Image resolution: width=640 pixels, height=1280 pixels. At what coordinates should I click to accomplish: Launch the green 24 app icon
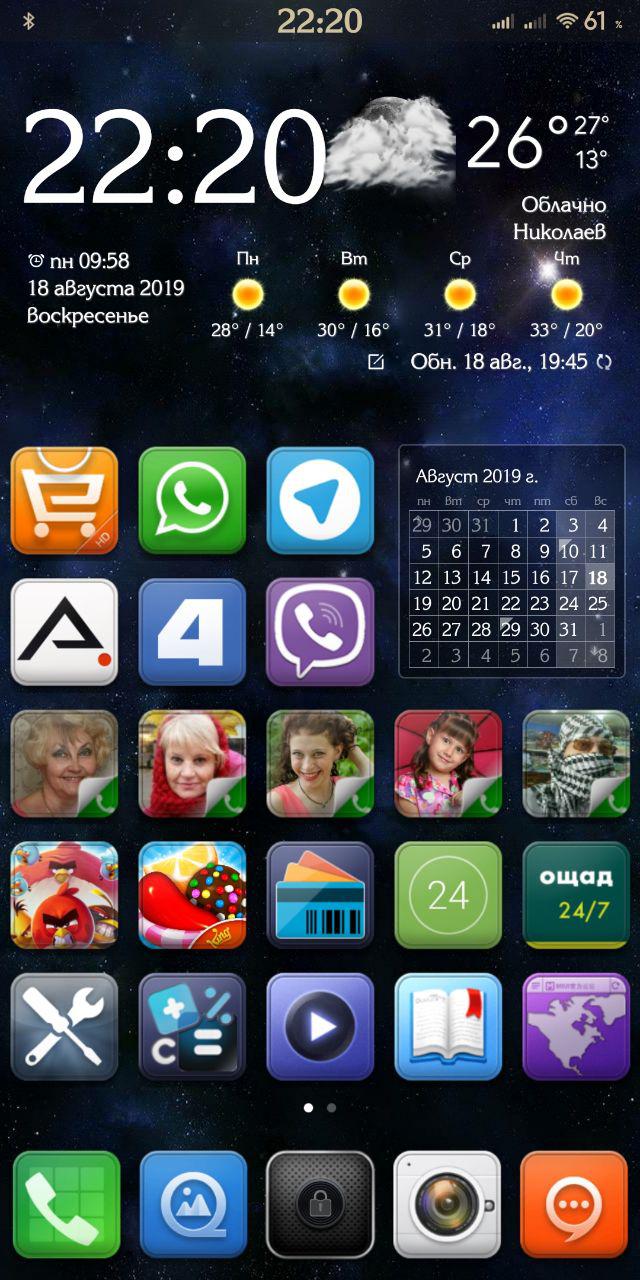click(x=448, y=895)
